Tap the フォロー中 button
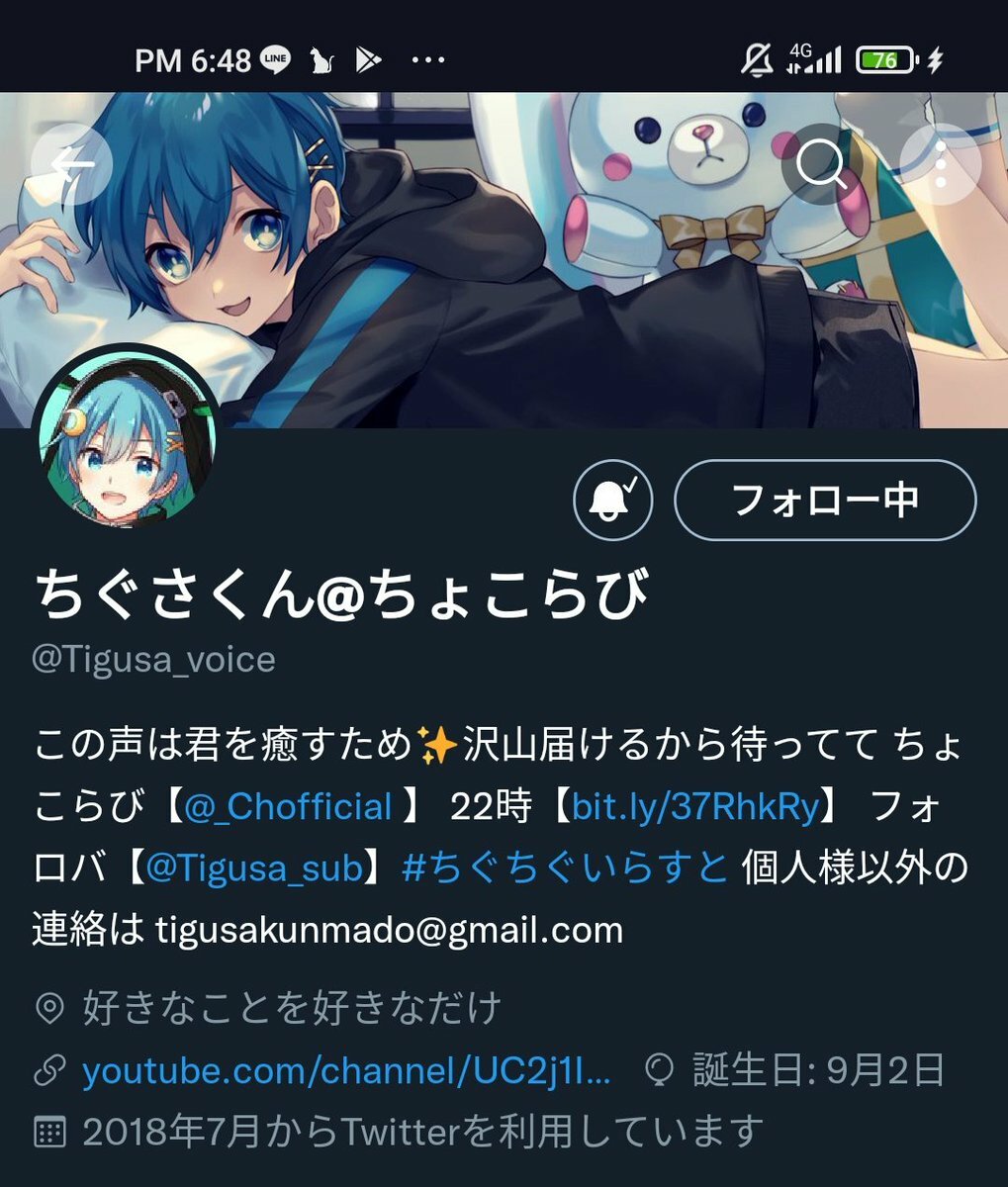Screen dimensions: 1008x1187 coord(825,501)
